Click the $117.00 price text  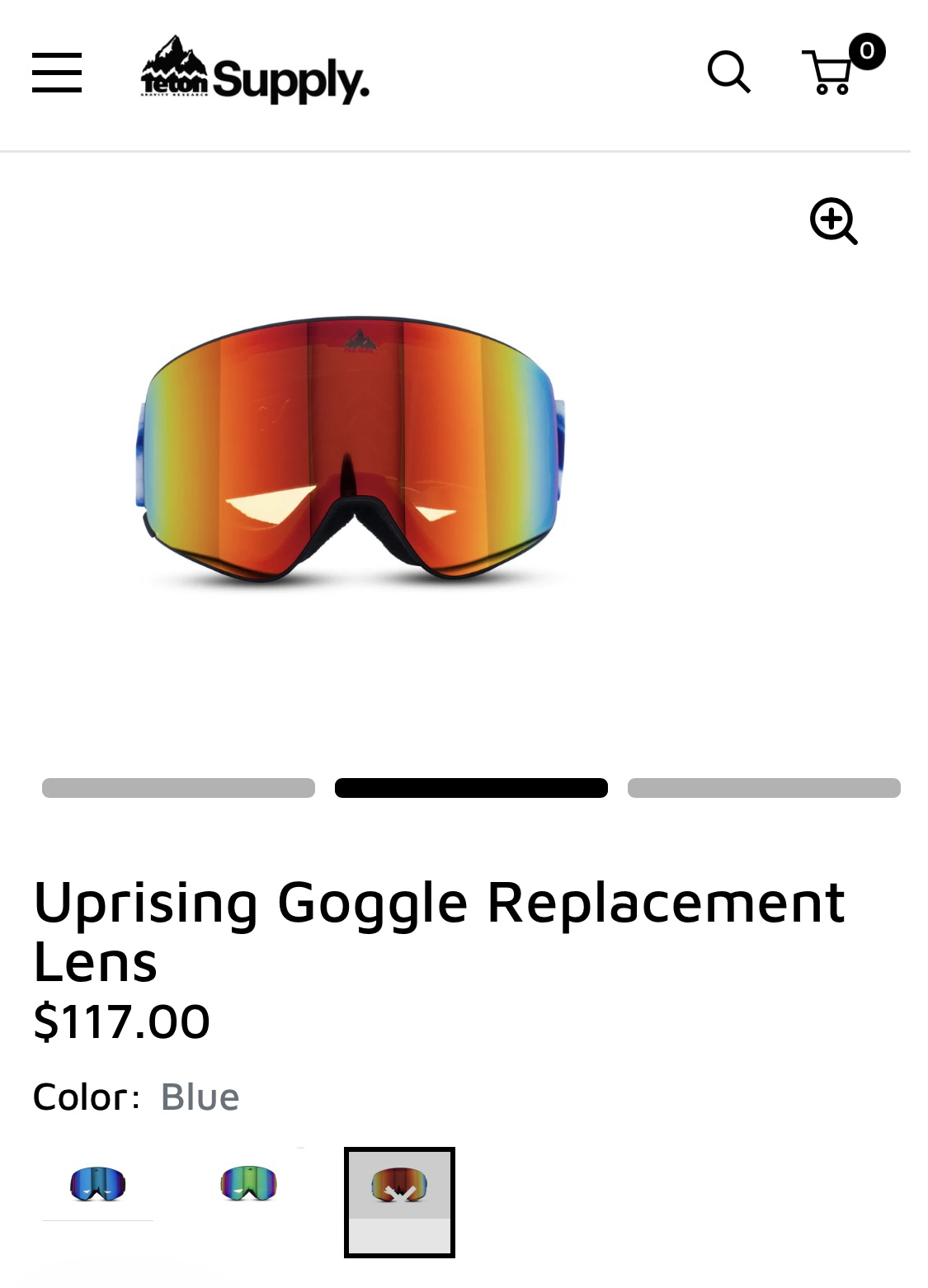(x=121, y=1023)
